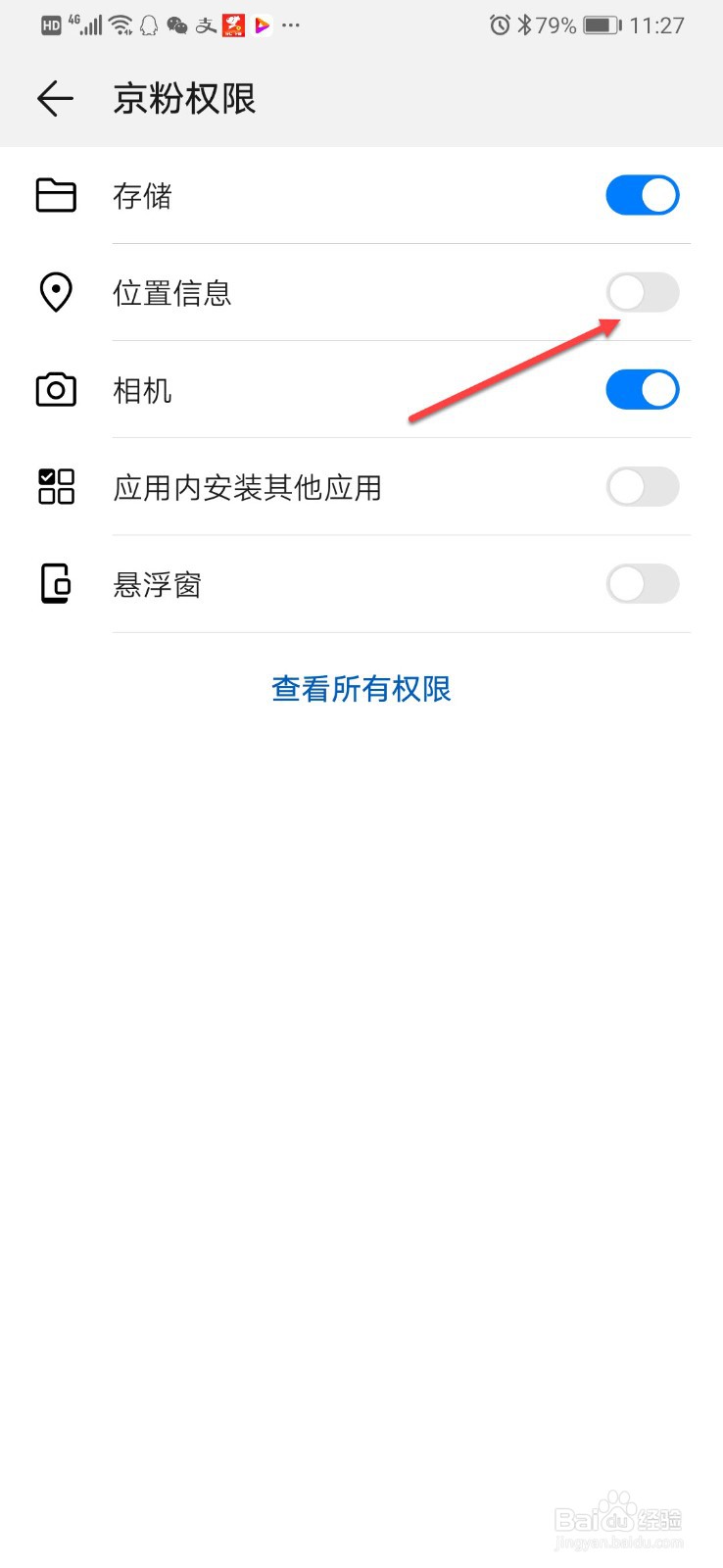Screen dimensions: 723x1568
Task: Enable the 应用内安装其他应用 toggle
Action: pos(642,487)
